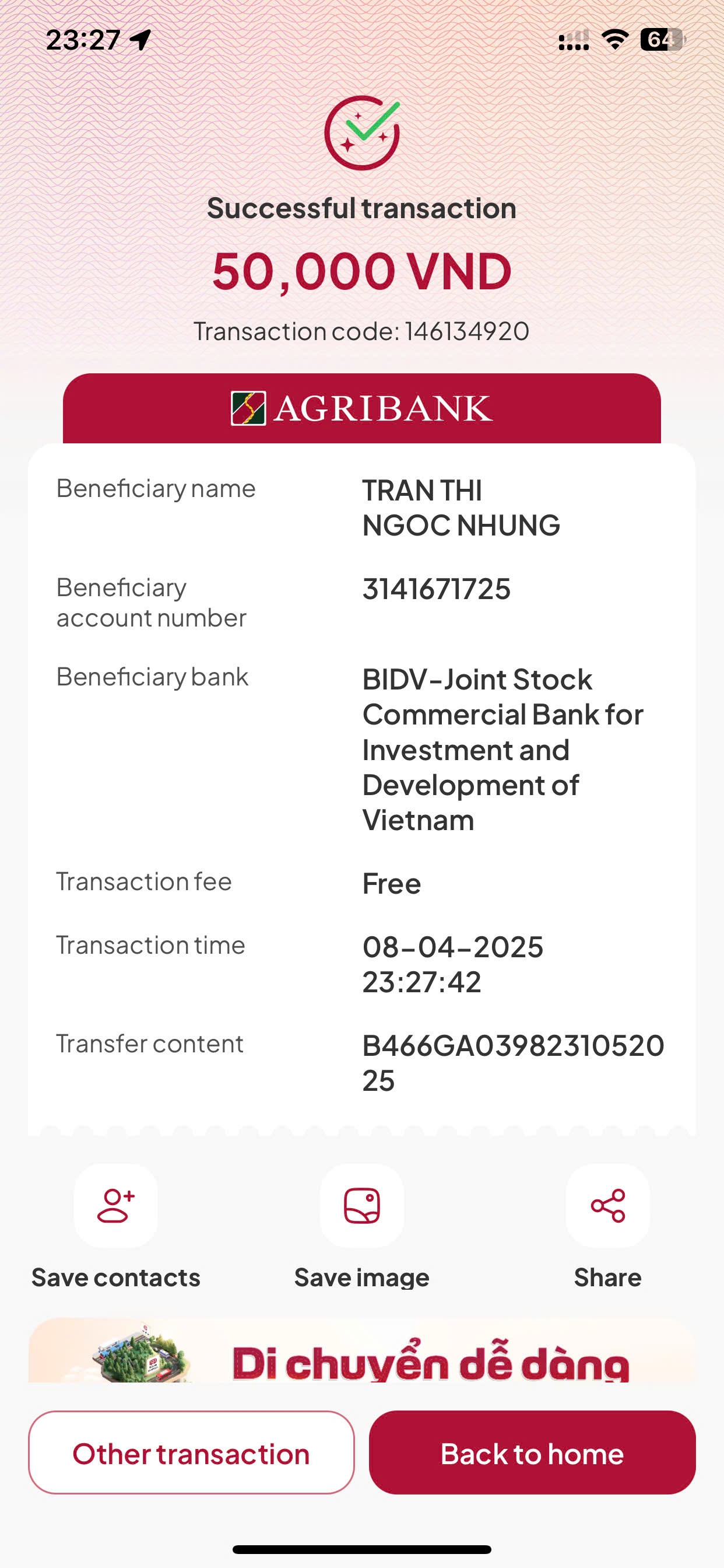Go back to home

click(x=532, y=1452)
